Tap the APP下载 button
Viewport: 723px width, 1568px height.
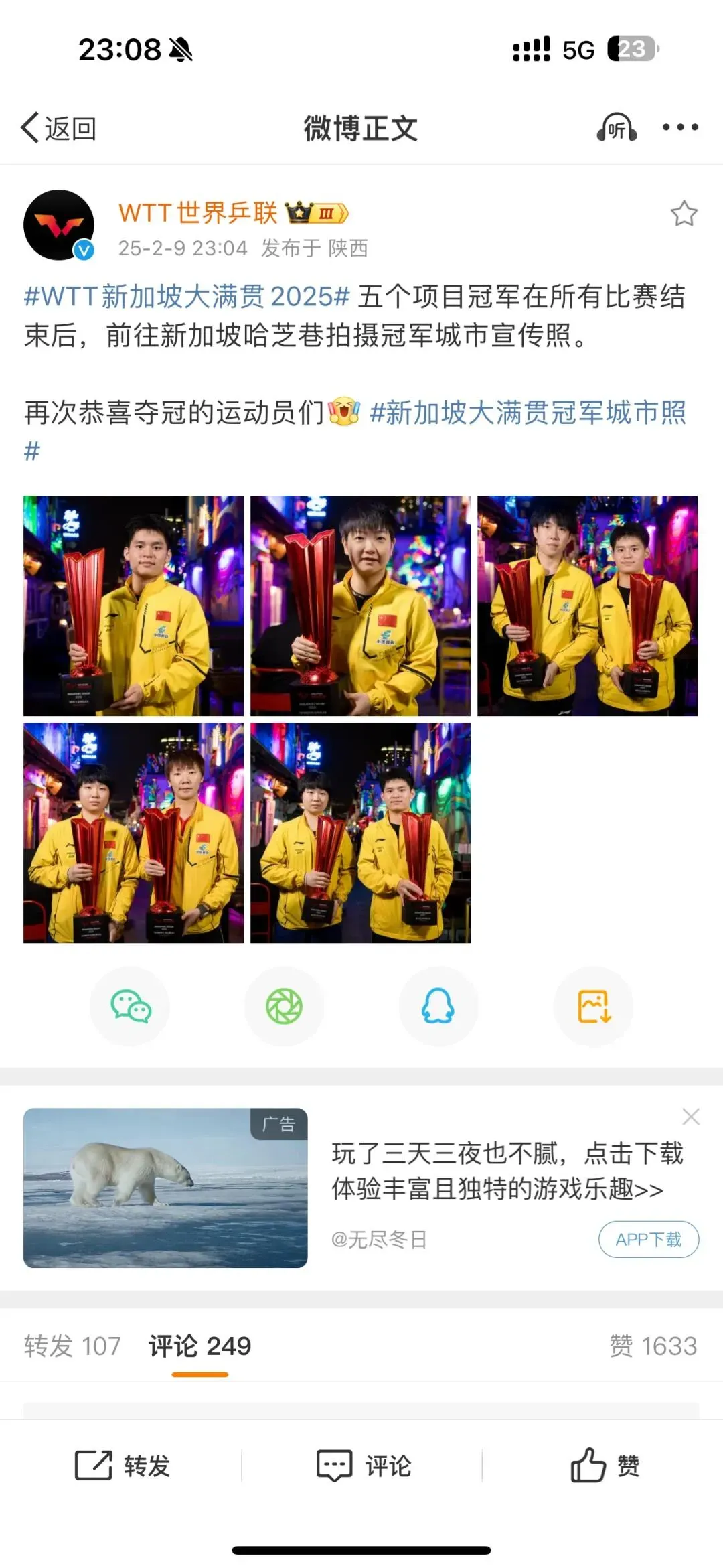648,1239
